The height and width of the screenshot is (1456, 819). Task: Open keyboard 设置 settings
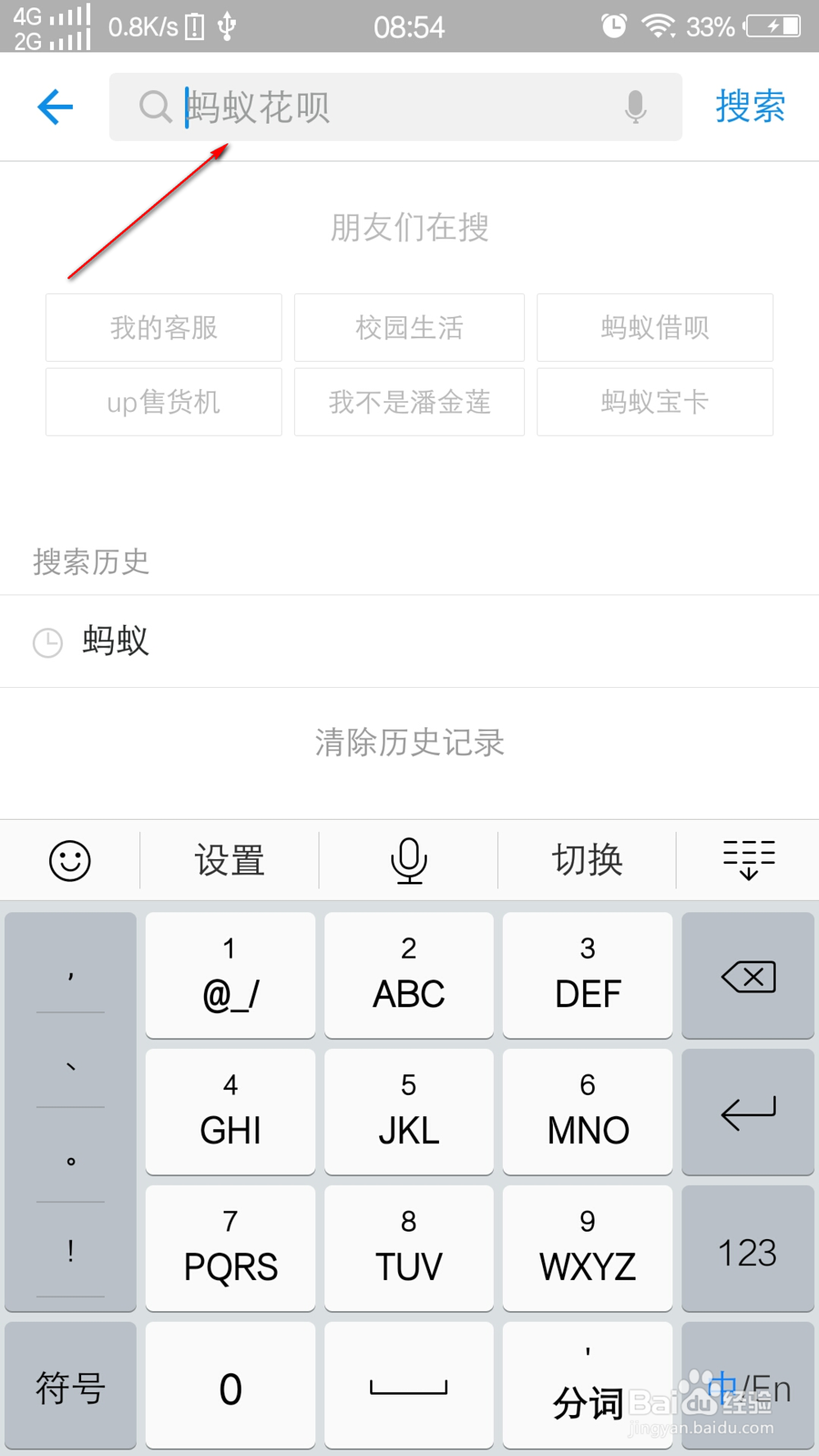pos(229,860)
